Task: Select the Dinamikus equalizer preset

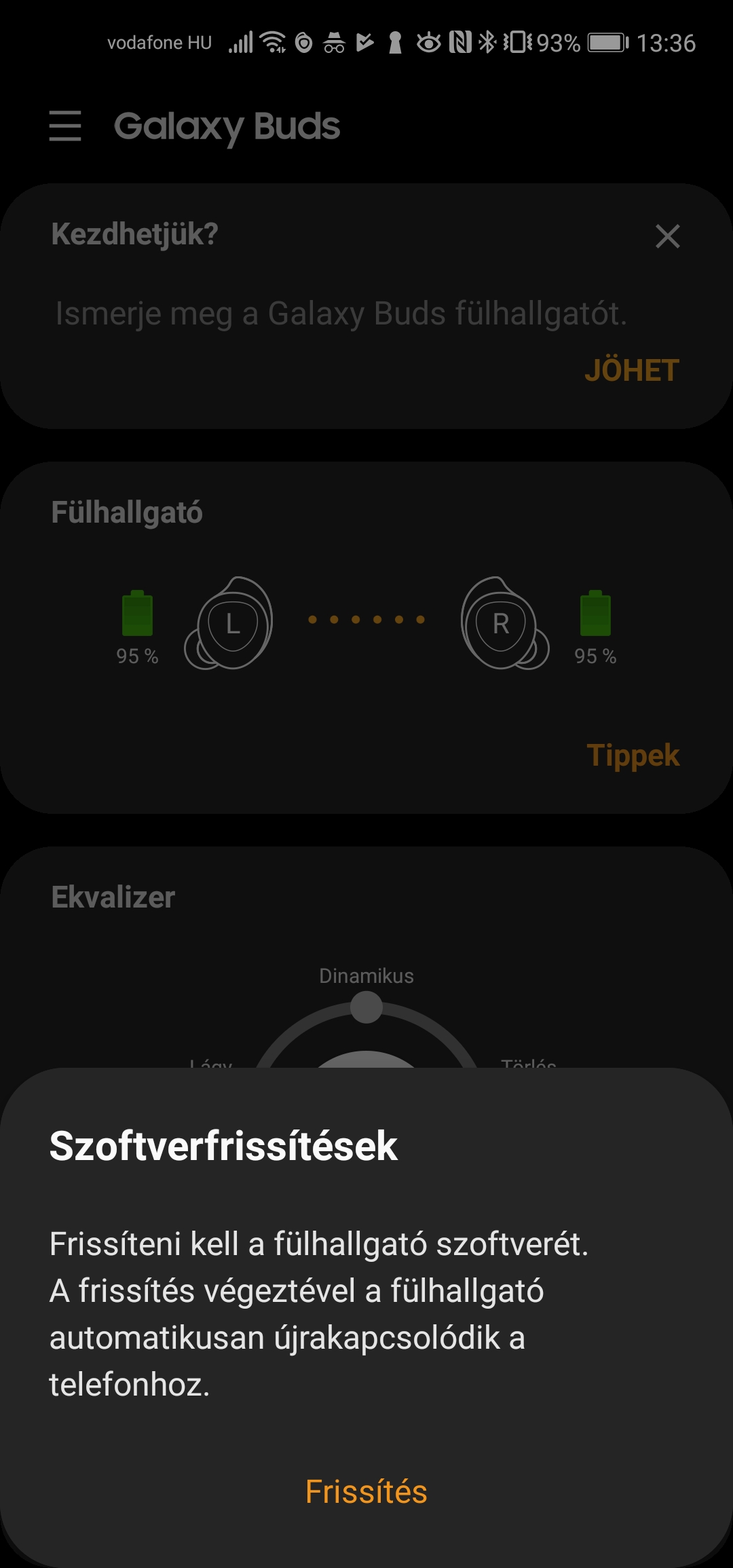Action: point(366,976)
